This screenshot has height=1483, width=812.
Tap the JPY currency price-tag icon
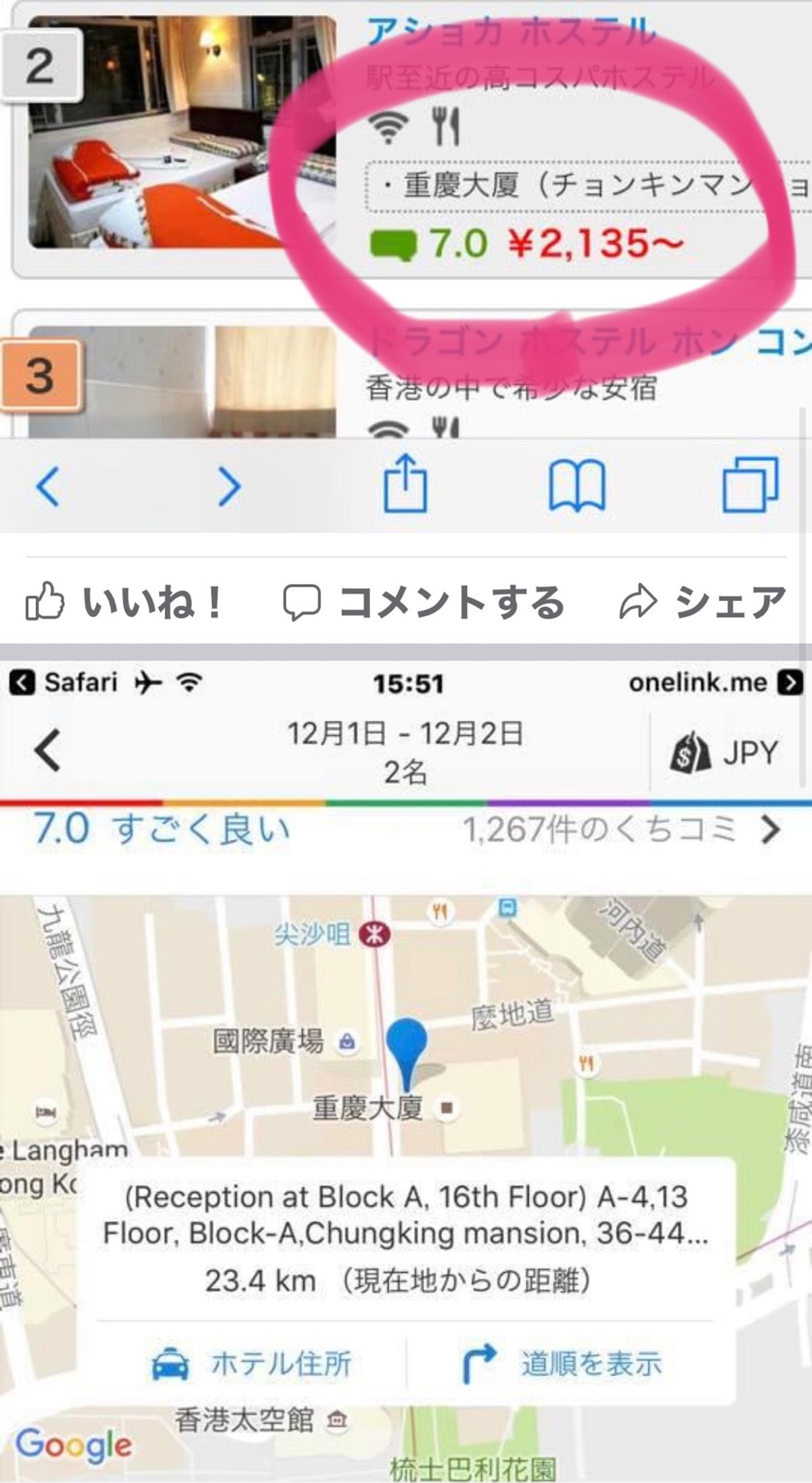click(691, 751)
